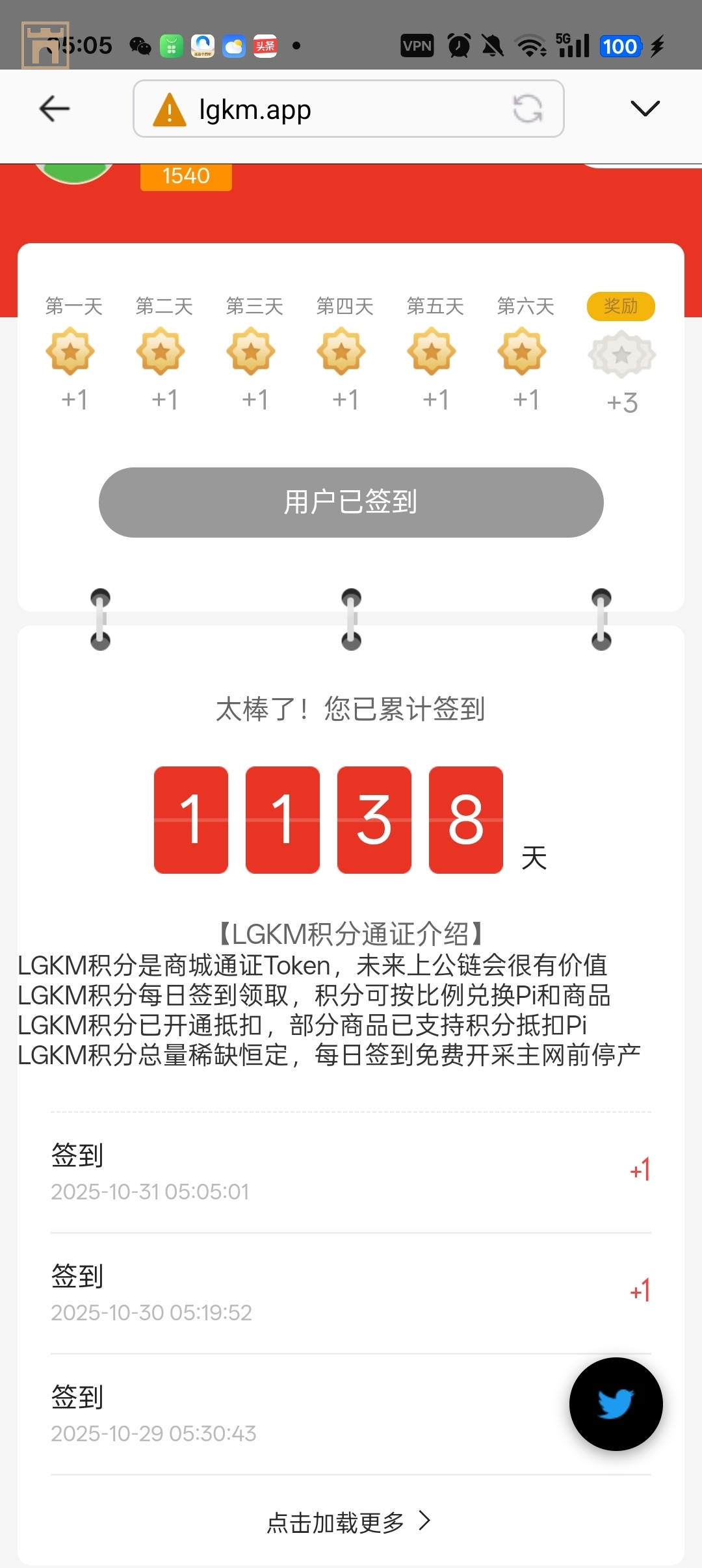Load more records via 点击加载更多
Image resolution: width=702 pixels, height=1568 pixels.
[348, 1522]
